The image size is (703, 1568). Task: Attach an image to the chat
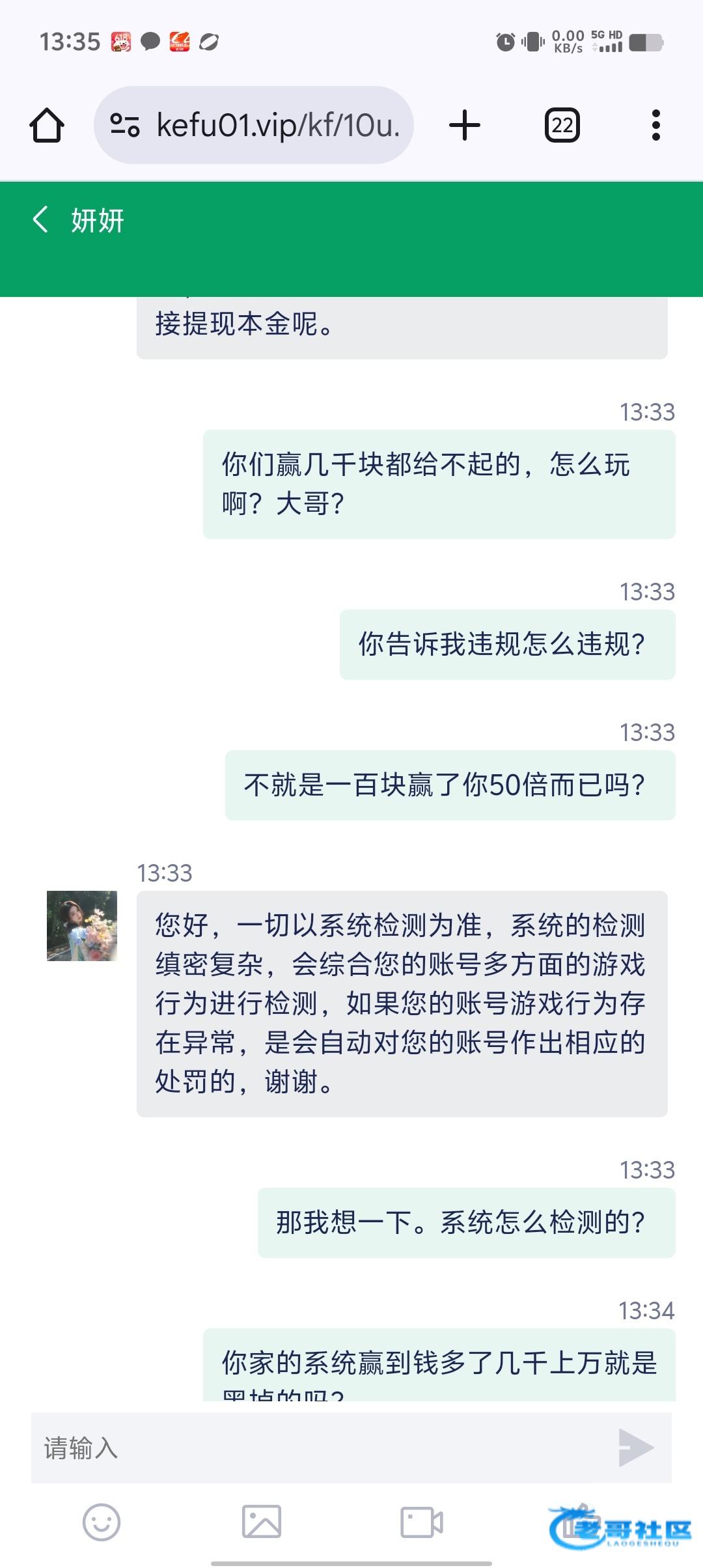[x=262, y=1522]
